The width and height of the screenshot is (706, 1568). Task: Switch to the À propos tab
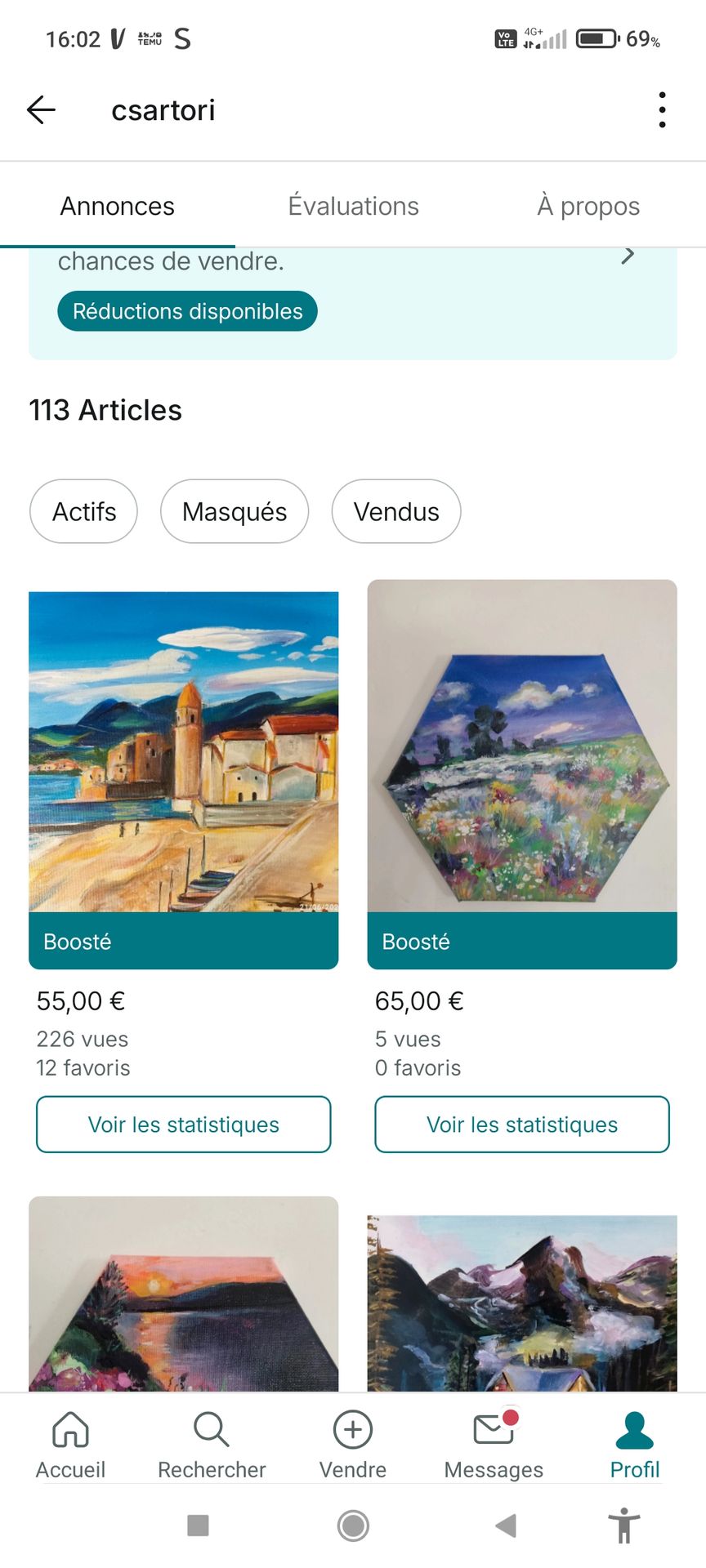pos(588,206)
